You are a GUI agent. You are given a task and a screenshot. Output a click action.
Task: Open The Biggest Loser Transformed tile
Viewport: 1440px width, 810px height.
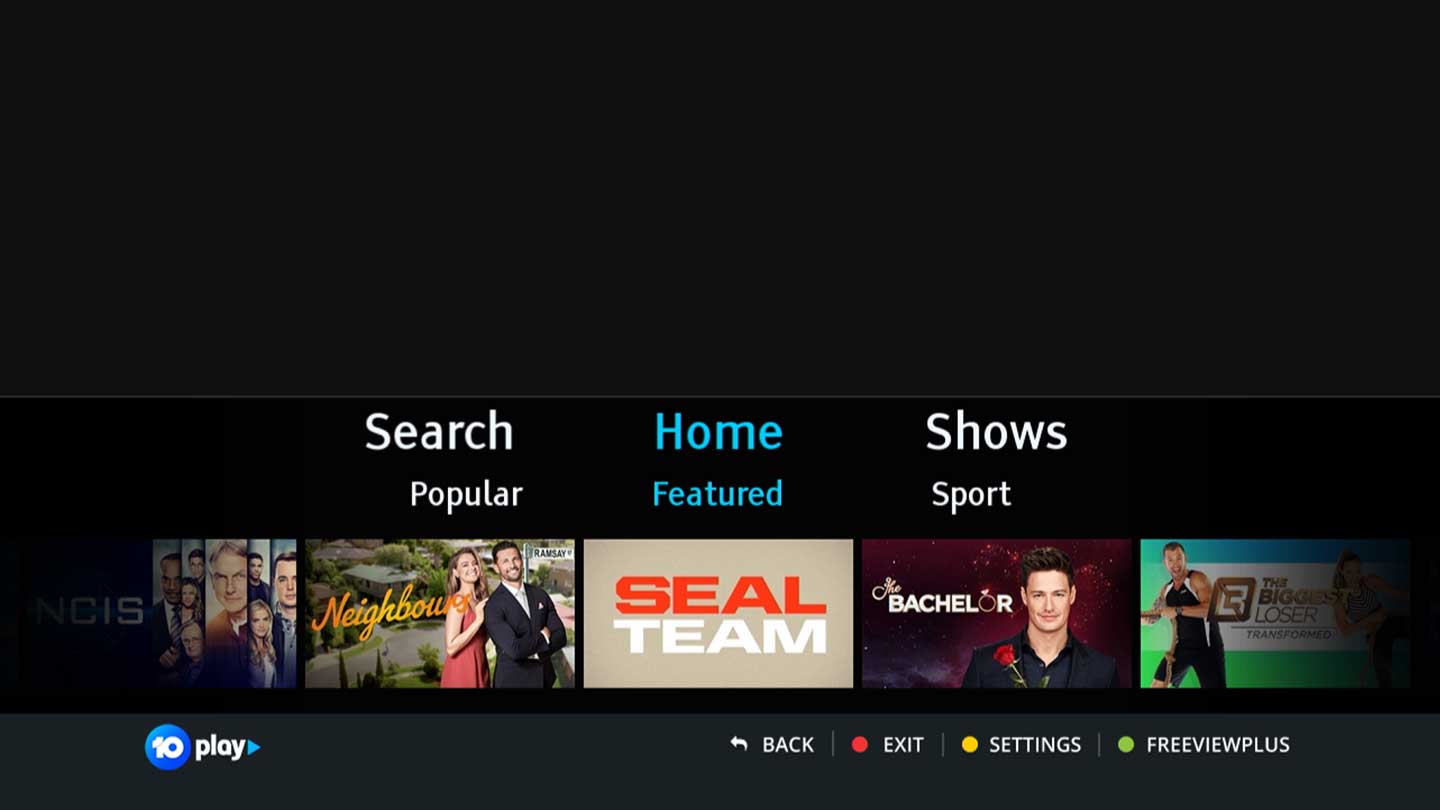click(x=1275, y=613)
